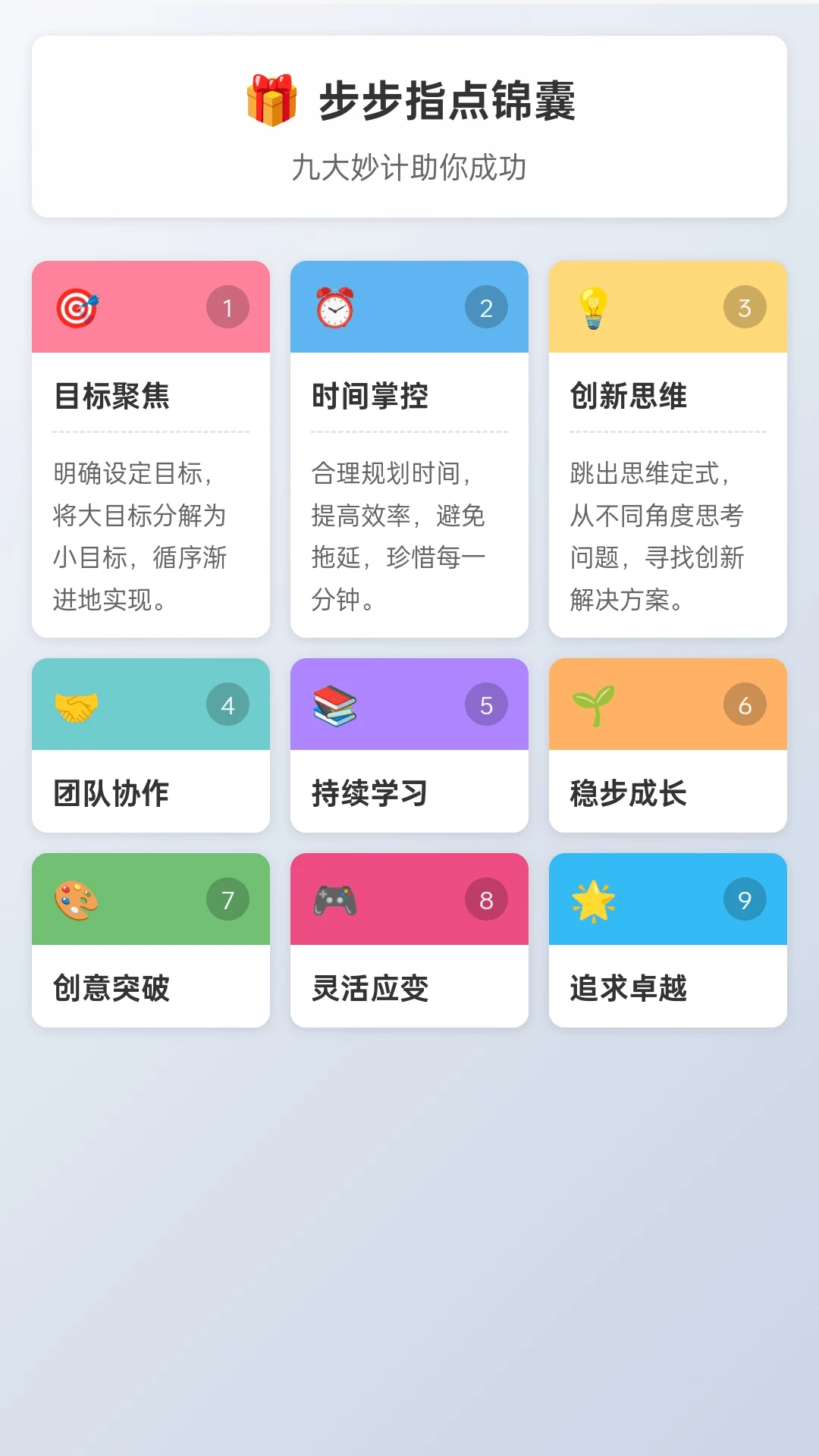Screen dimensions: 819x1456
Task: Select the game controller icon on 灵活应变 card
Action: click(334, 899)
